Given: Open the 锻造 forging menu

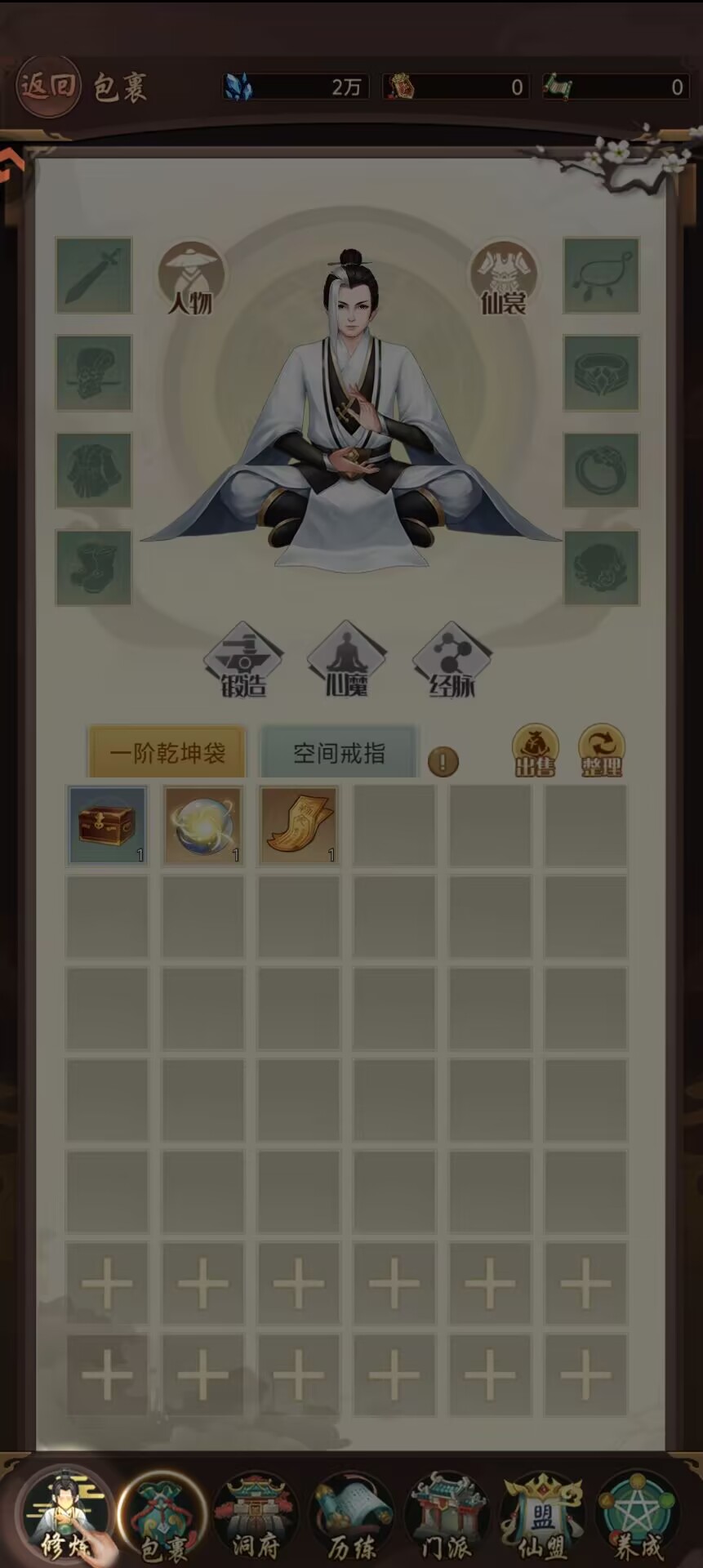Looking at the screenshot, I should [x=243, y=660].
